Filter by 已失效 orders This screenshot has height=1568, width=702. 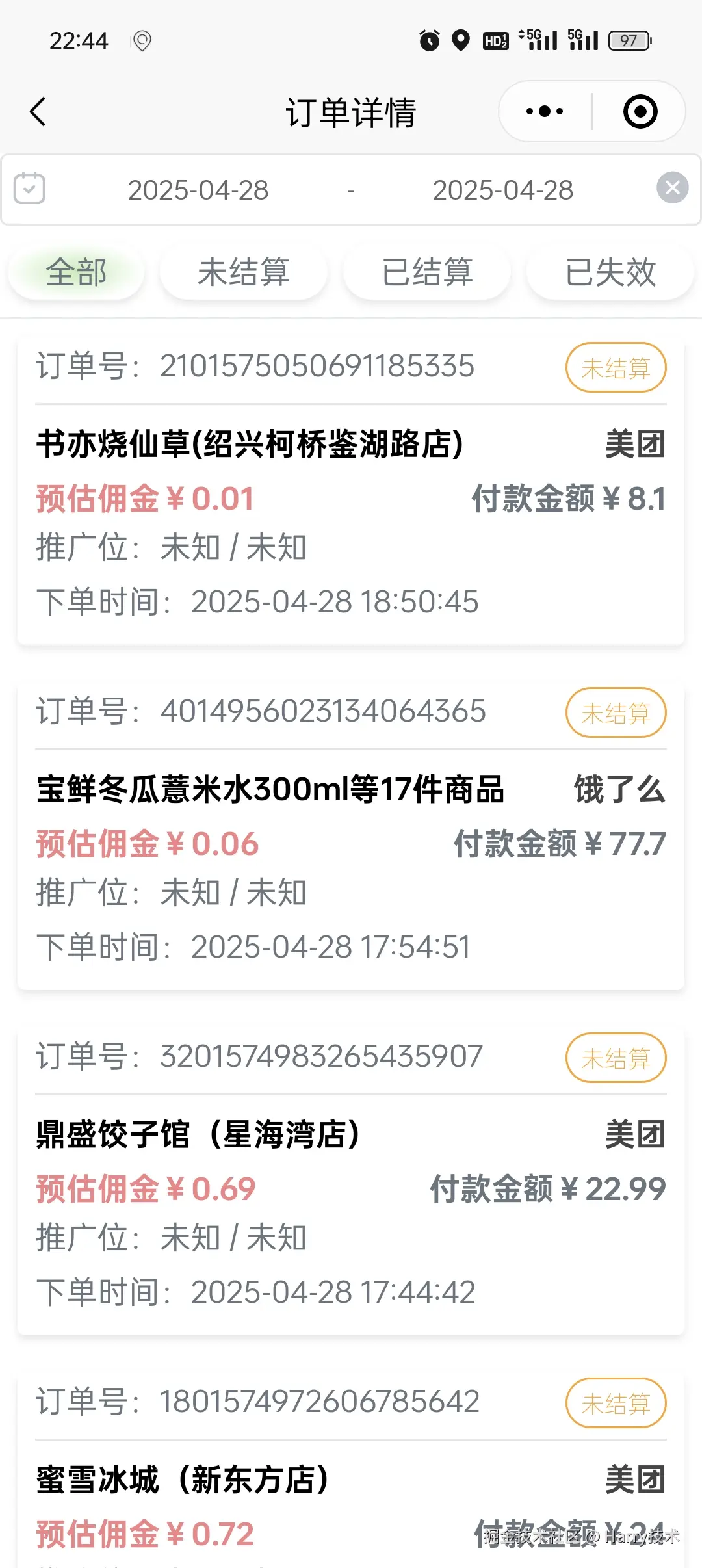coord(610,272)
